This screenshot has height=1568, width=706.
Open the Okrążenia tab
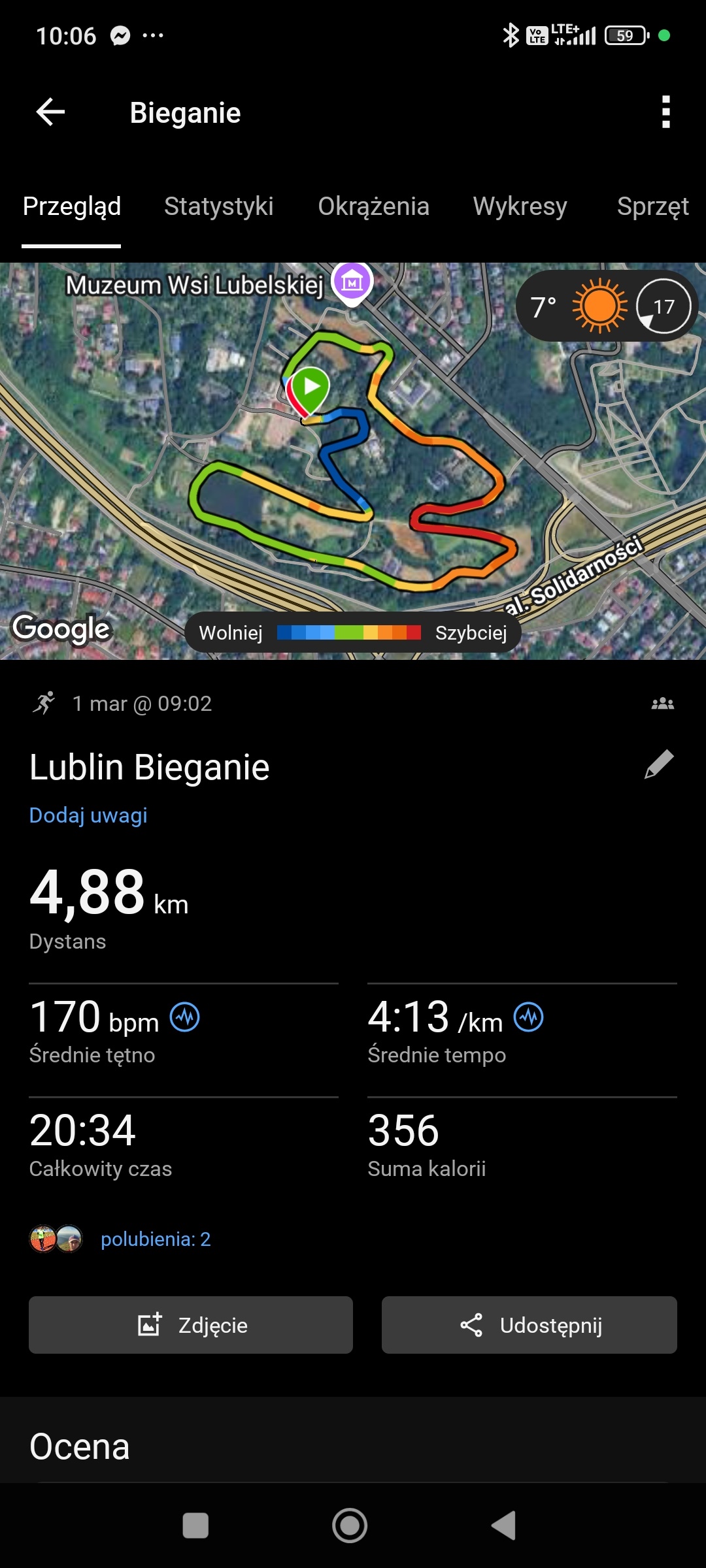click(x=373, y=206)
